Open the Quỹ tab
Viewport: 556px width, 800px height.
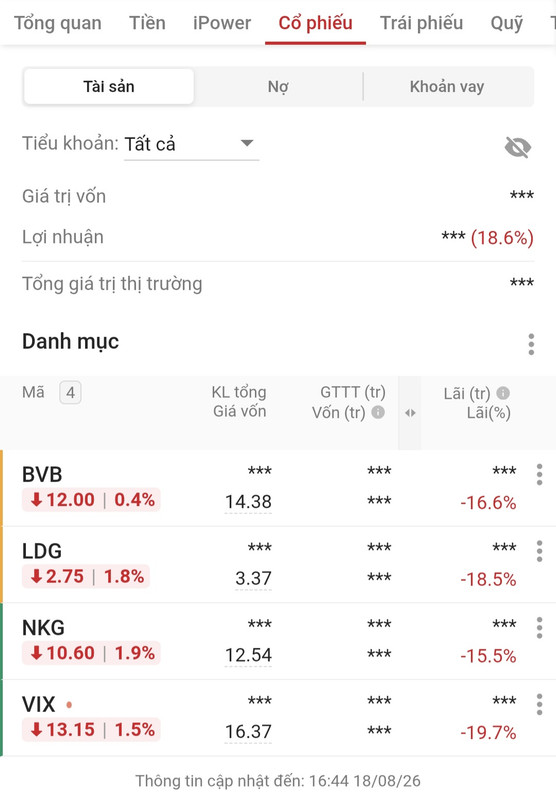507,23
